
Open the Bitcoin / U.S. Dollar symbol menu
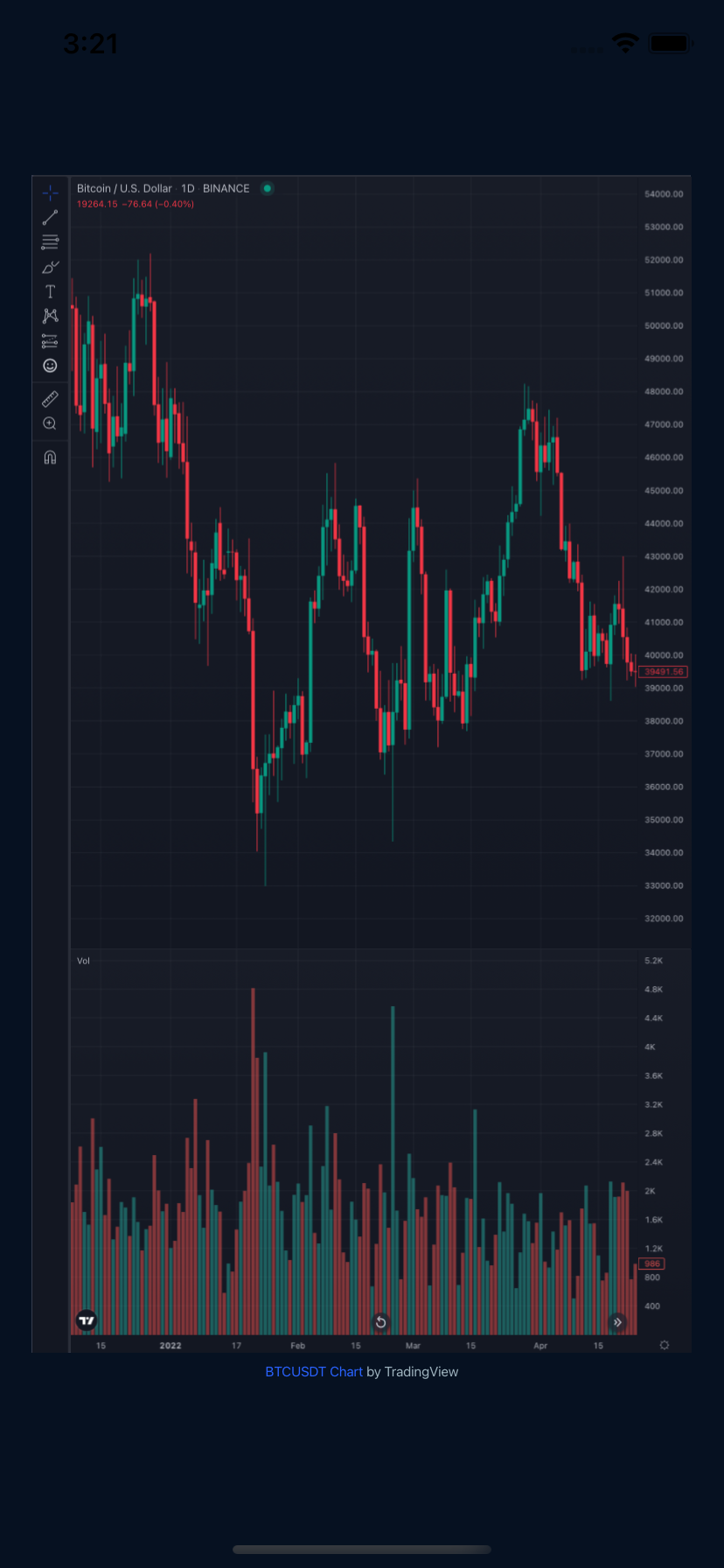point(122,188)
